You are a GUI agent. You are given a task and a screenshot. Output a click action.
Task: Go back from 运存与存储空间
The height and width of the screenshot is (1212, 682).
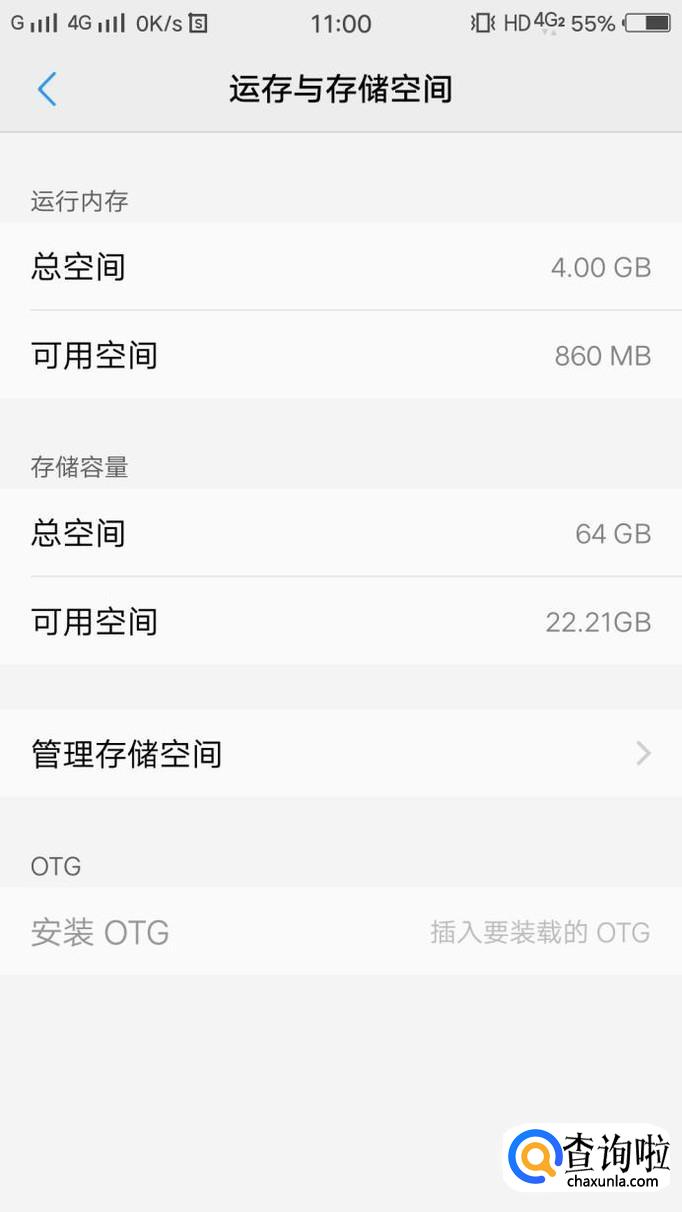click(47, 89)
